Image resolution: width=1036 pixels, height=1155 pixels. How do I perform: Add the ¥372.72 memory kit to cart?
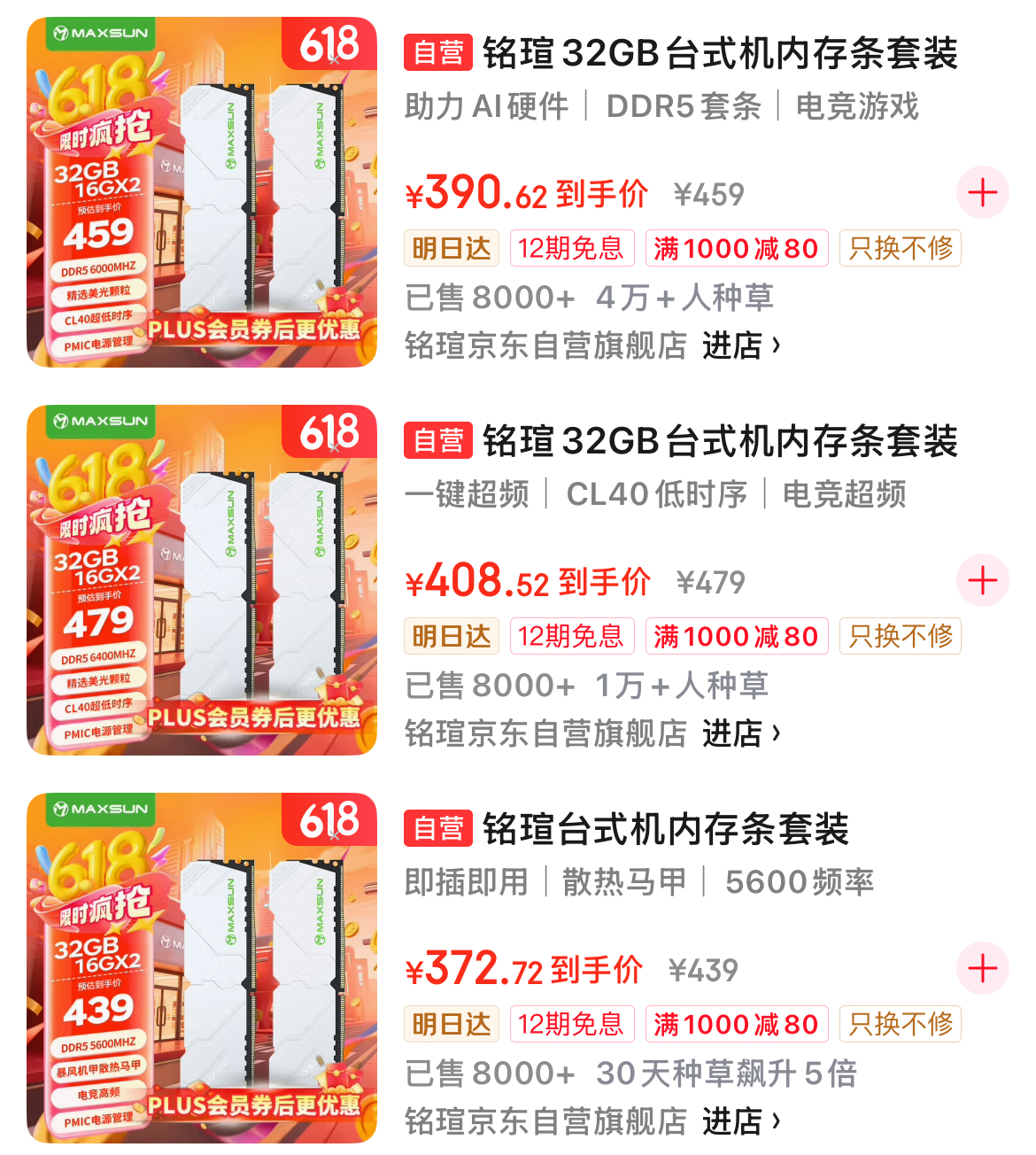coord(983,968)
